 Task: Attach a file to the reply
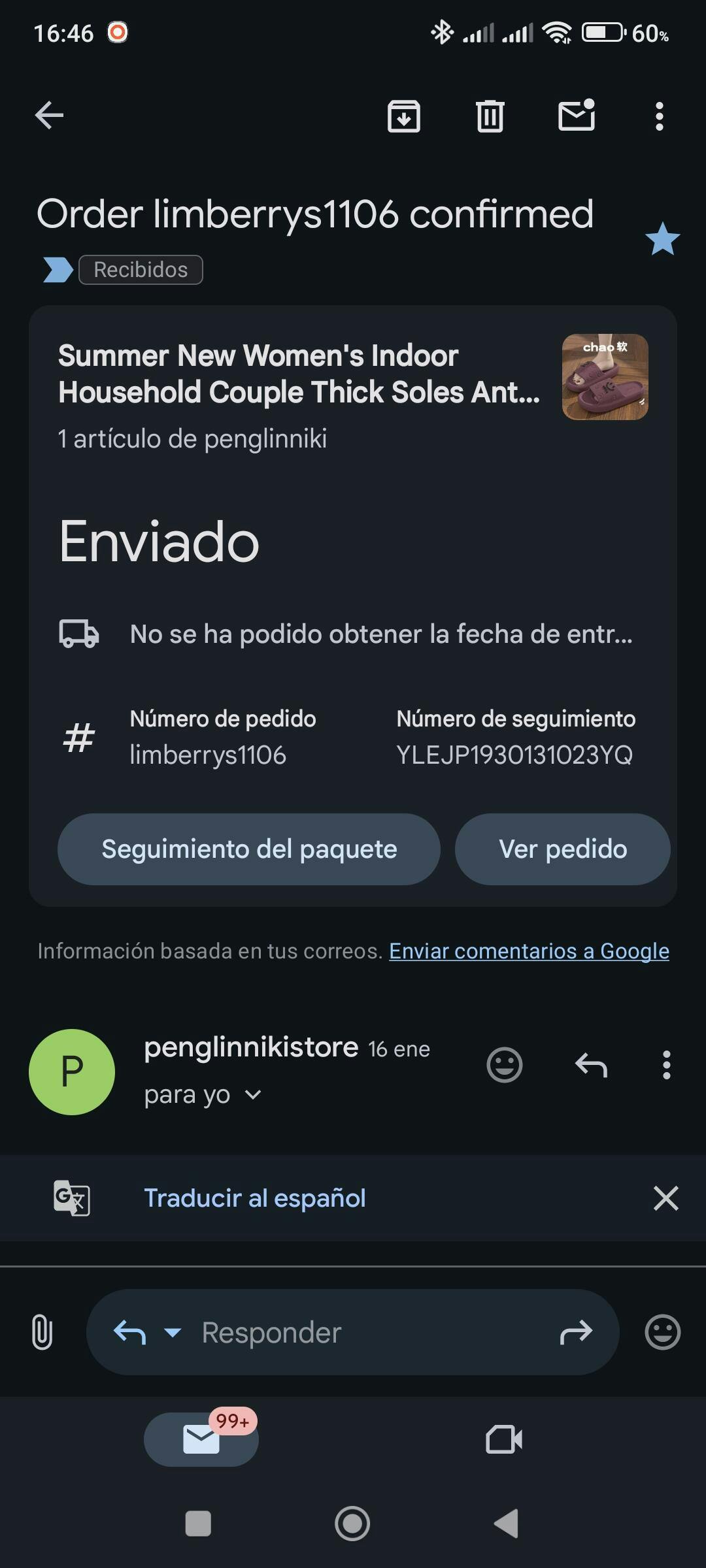[x=42, y=1332]
